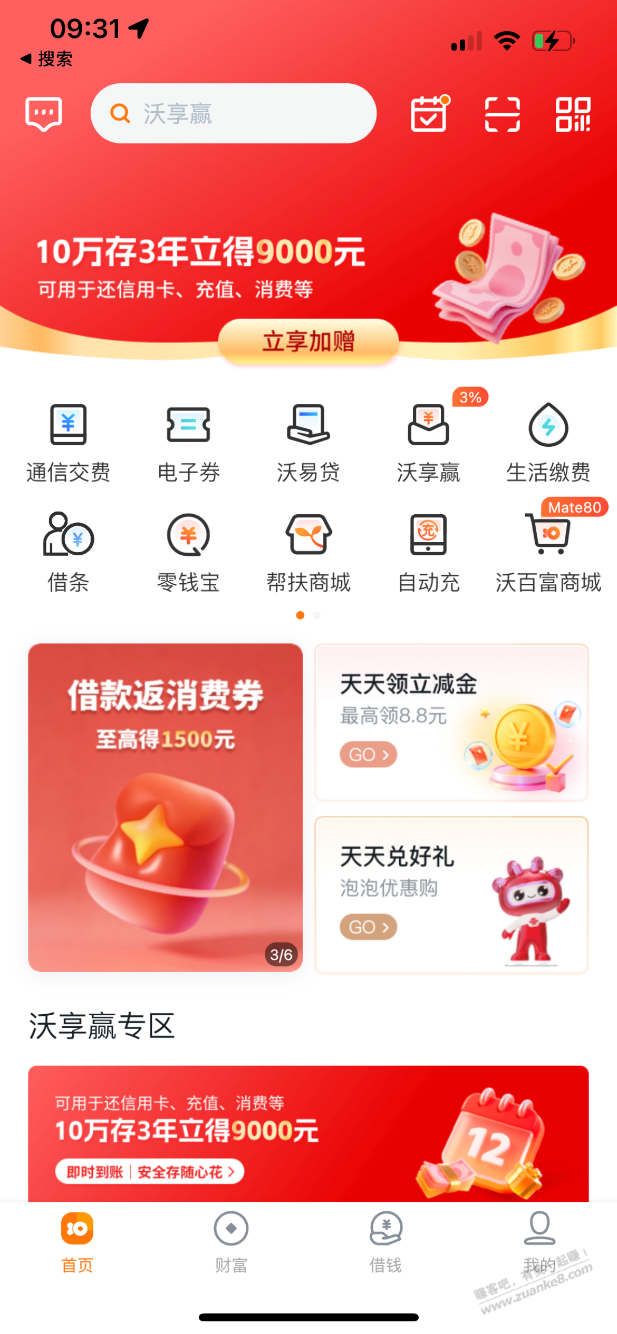Image resolution: width=617 pixels, height=1334 pixels.
Task: Open 通信交费 service
Action: [x=68, y=444]
